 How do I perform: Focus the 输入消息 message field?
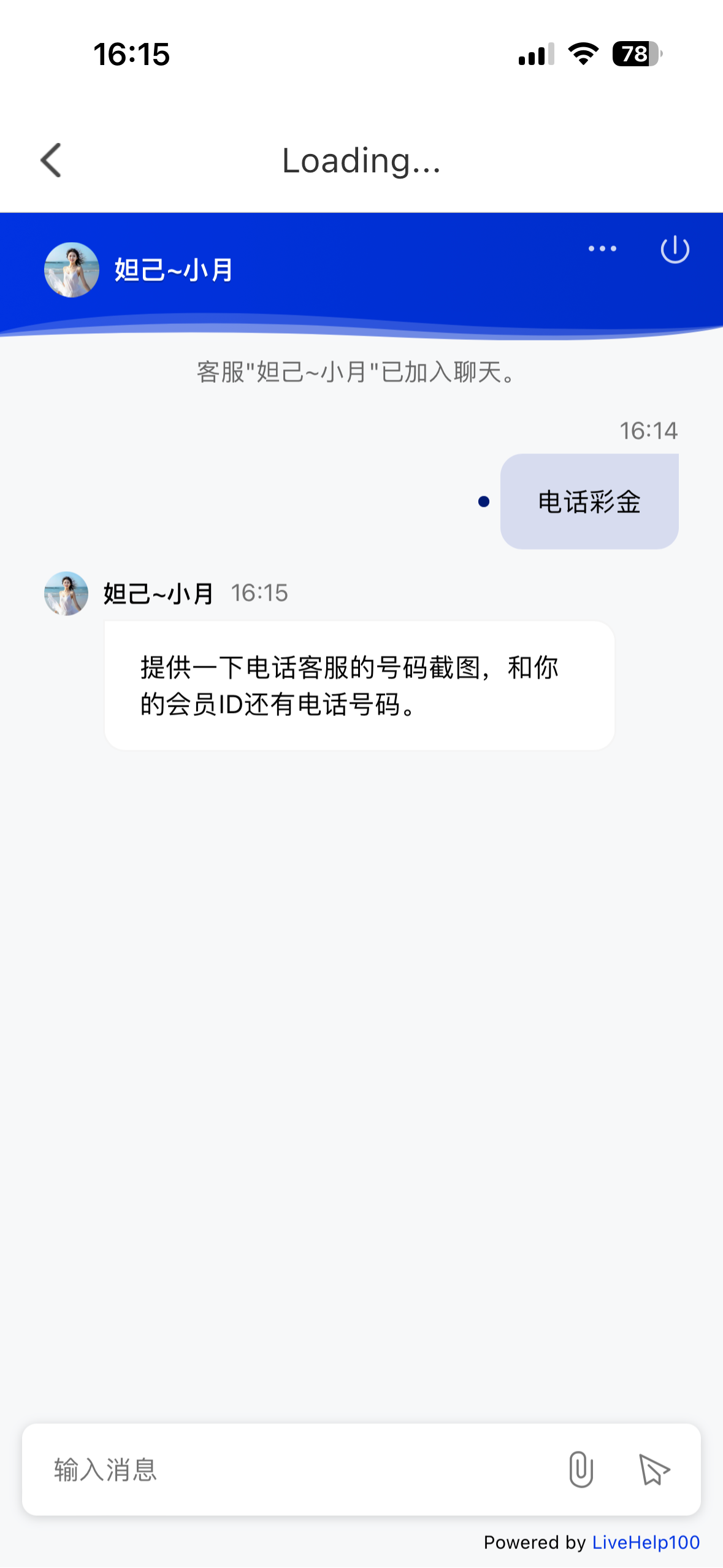click(294, 1470)
